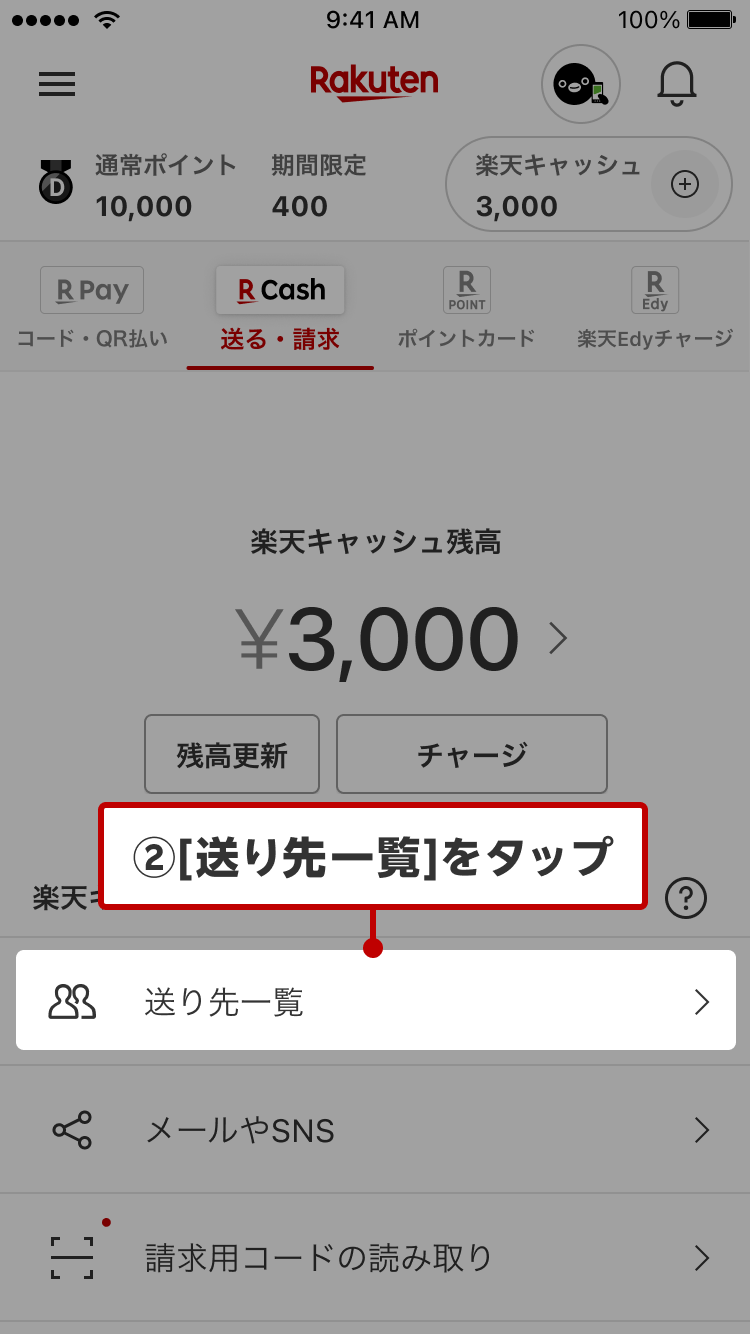
Task: Switch to the R Pay コード・QR払い tab
Action: (91, 310)
